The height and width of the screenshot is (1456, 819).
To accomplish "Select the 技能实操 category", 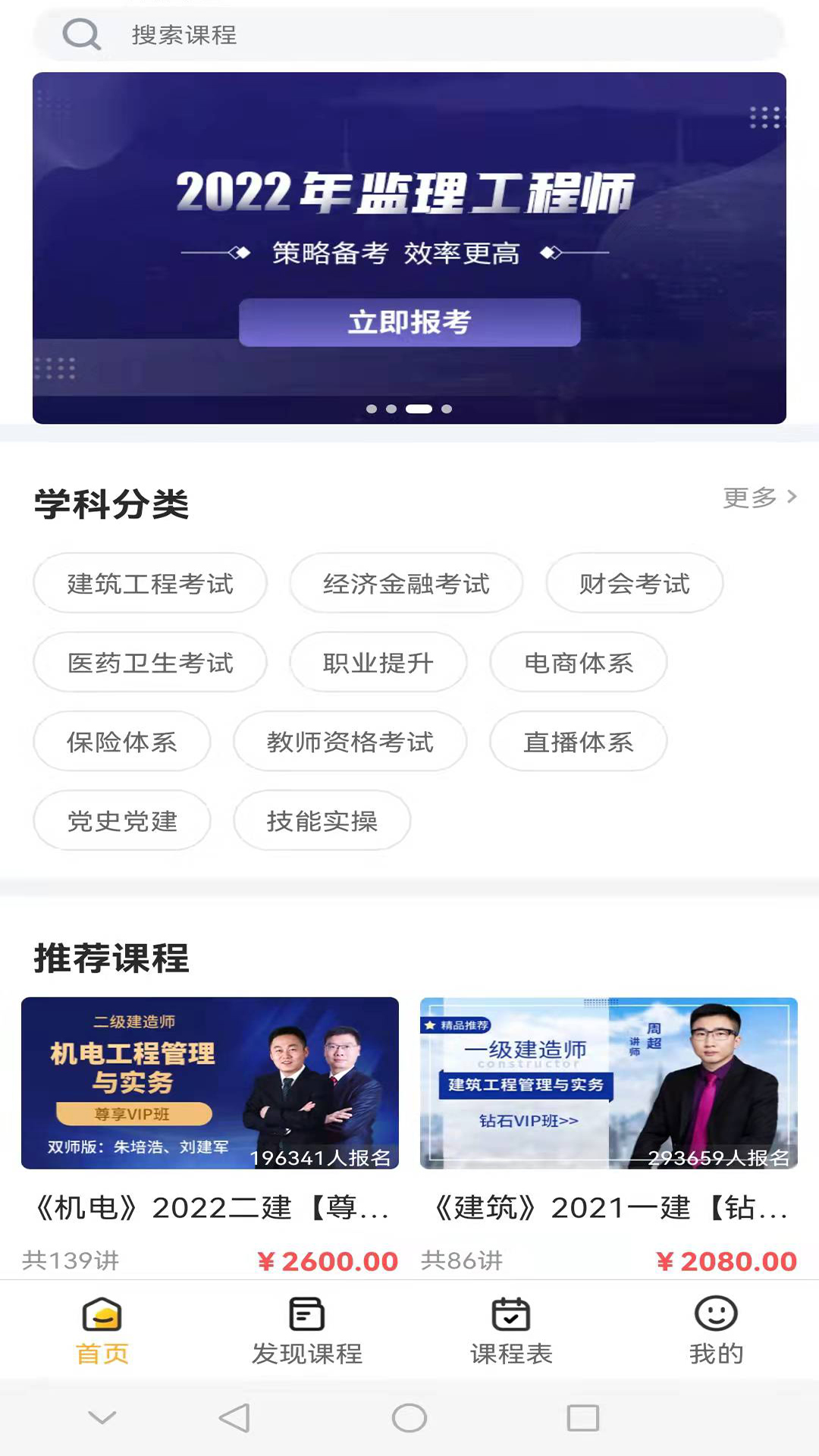I will coord(322,821).
